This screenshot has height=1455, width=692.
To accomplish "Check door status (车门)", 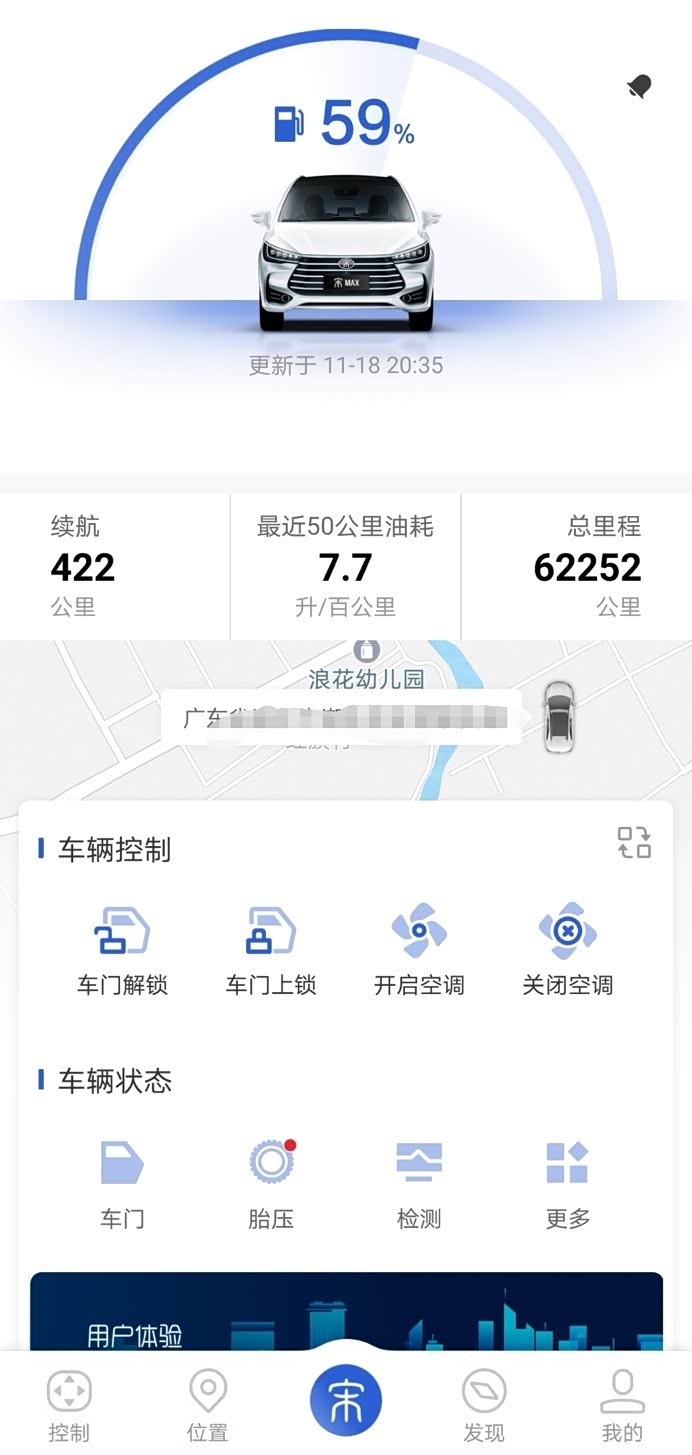I will click(122, 1183).
